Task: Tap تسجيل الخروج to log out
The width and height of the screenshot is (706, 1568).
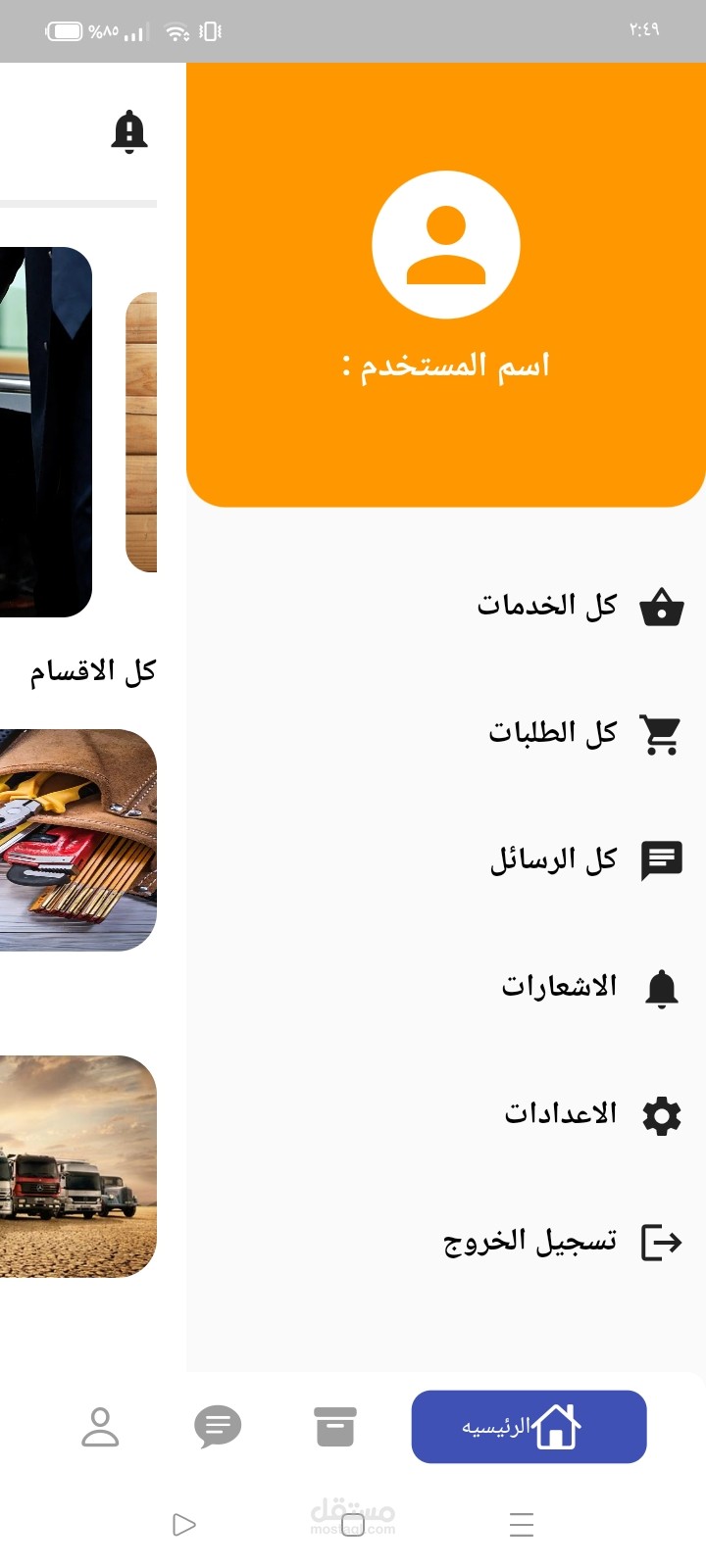Action: (x=559, y=1242)
